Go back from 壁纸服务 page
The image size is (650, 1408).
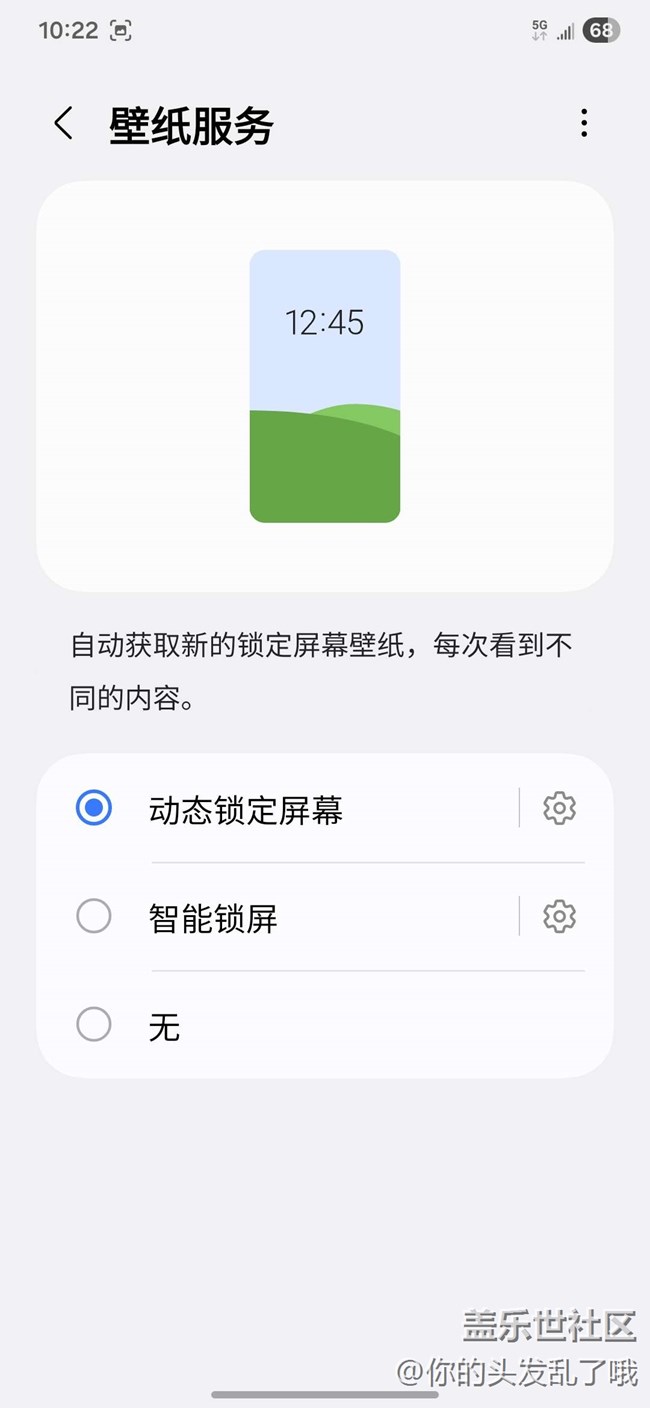point(64,124)
